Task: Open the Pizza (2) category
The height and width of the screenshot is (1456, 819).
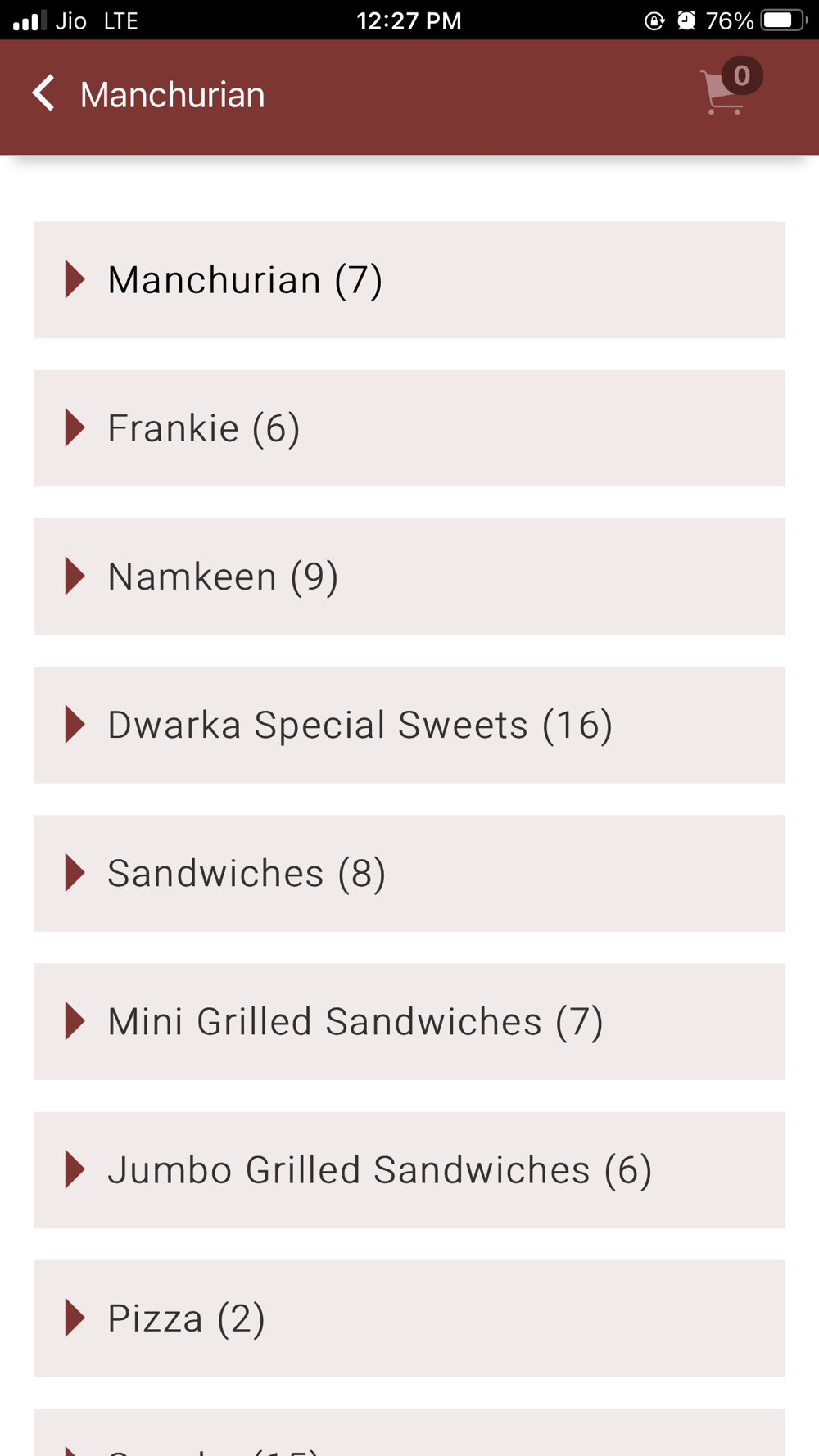Action: coord(409,1318)
